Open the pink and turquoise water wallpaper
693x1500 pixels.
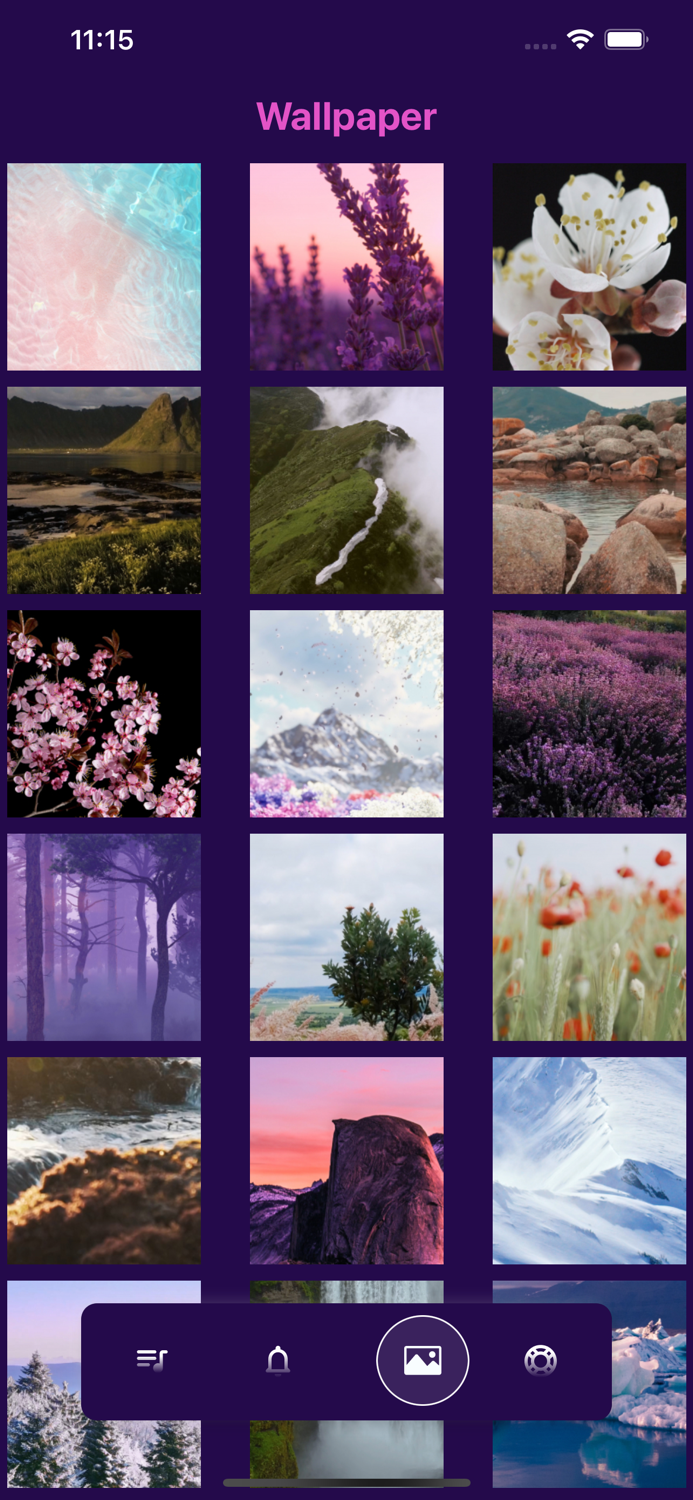pos(104,267)
